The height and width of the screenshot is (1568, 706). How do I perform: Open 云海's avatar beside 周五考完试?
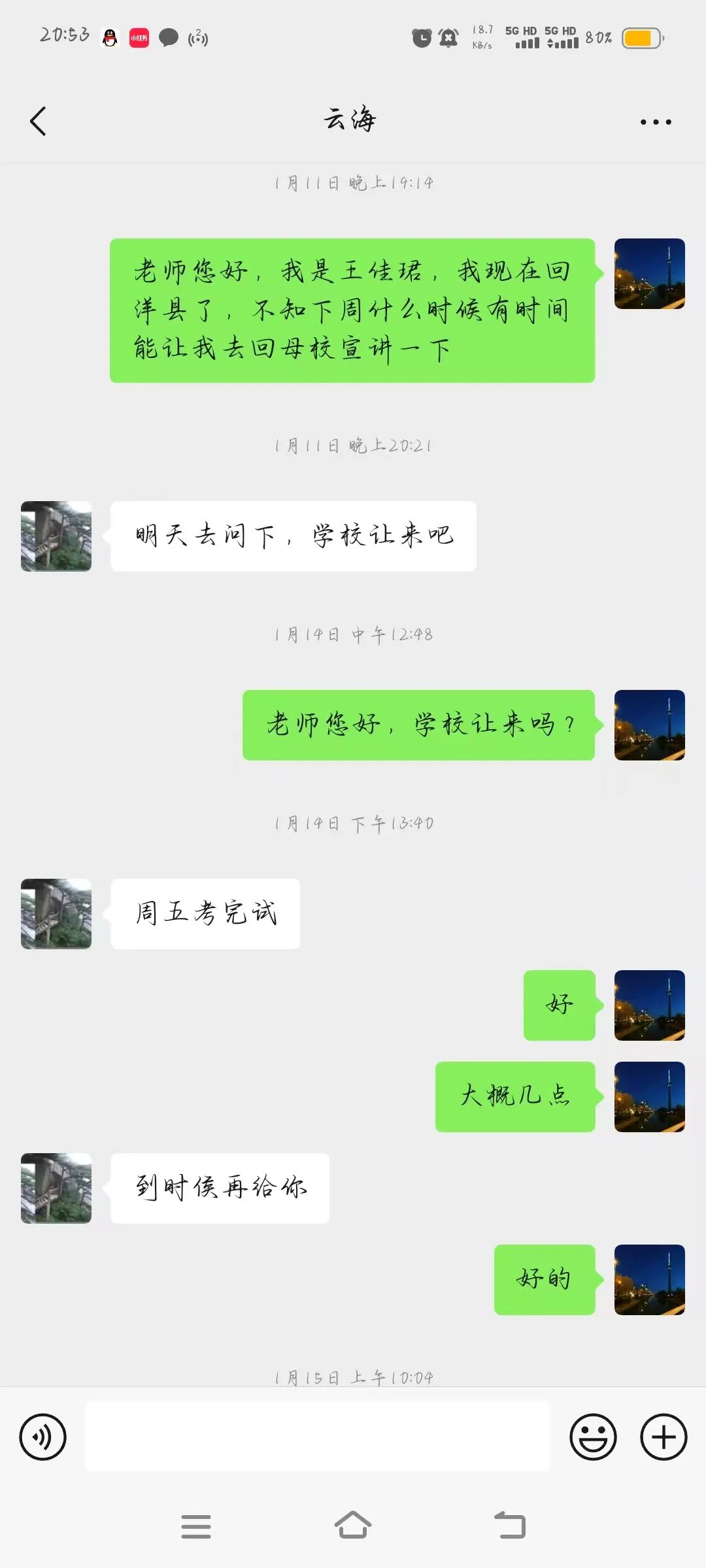(x=56, y=913)
